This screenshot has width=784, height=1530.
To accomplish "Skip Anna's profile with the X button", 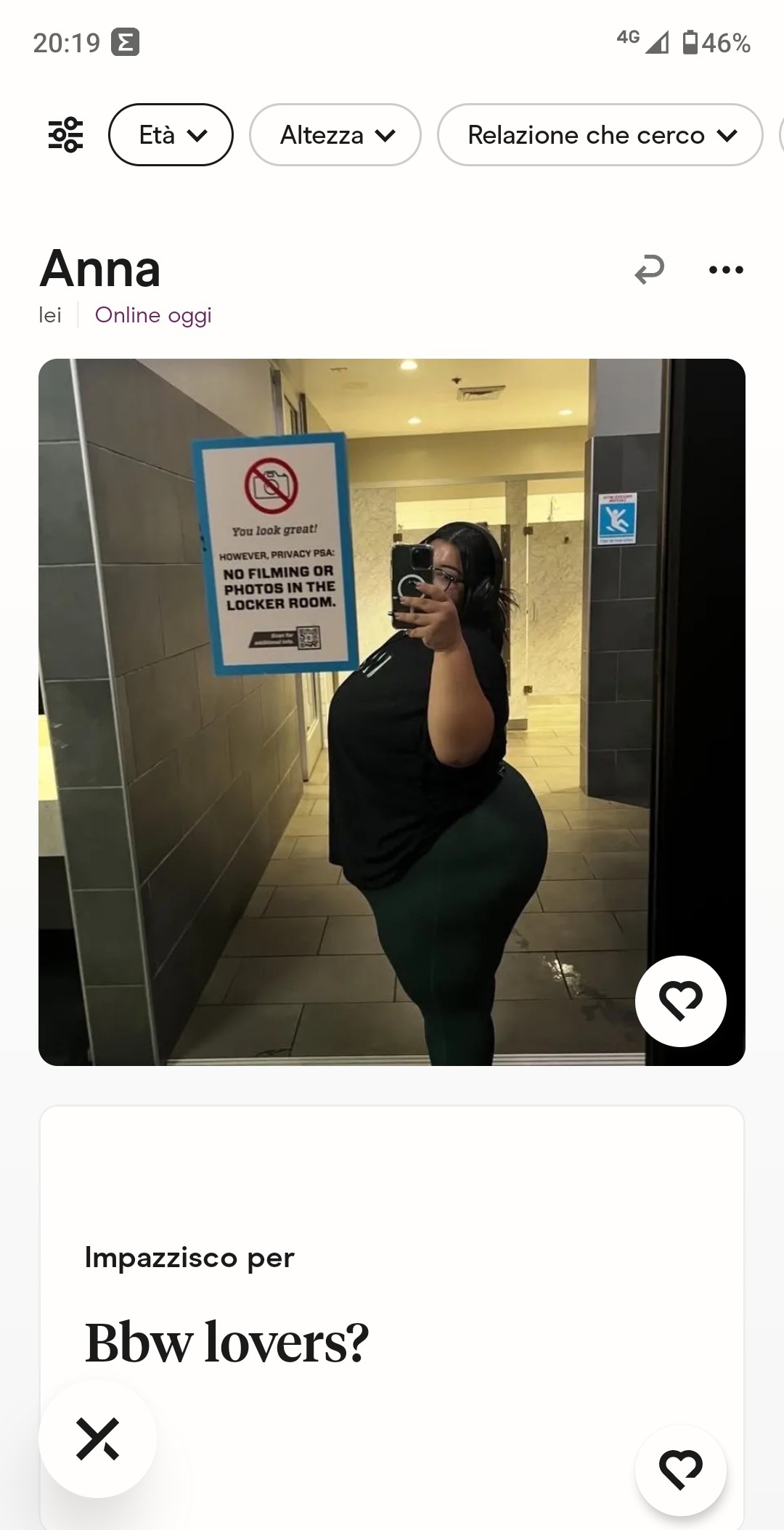I will pyautogui.click(x=97, y=1439).
